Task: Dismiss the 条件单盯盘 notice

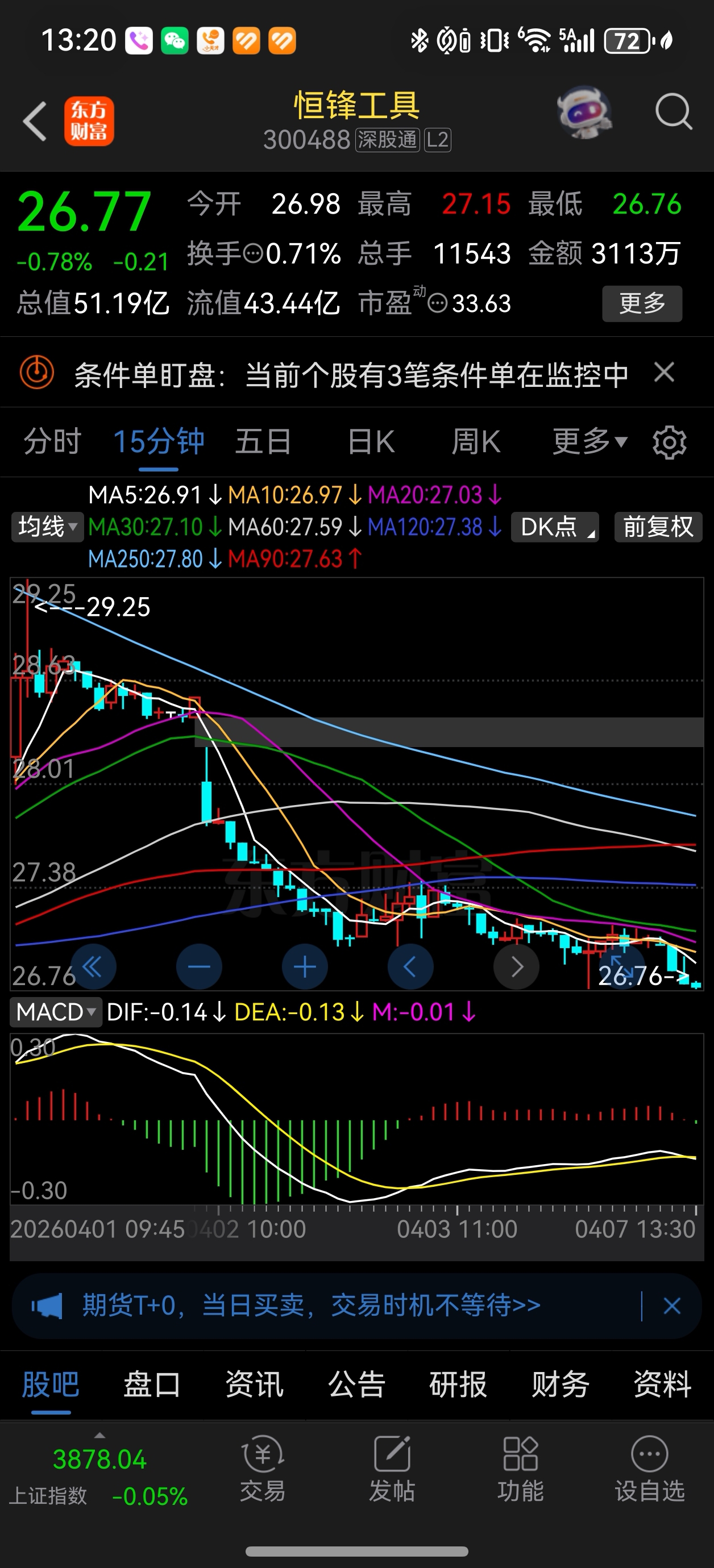Action: click(664, 372)
